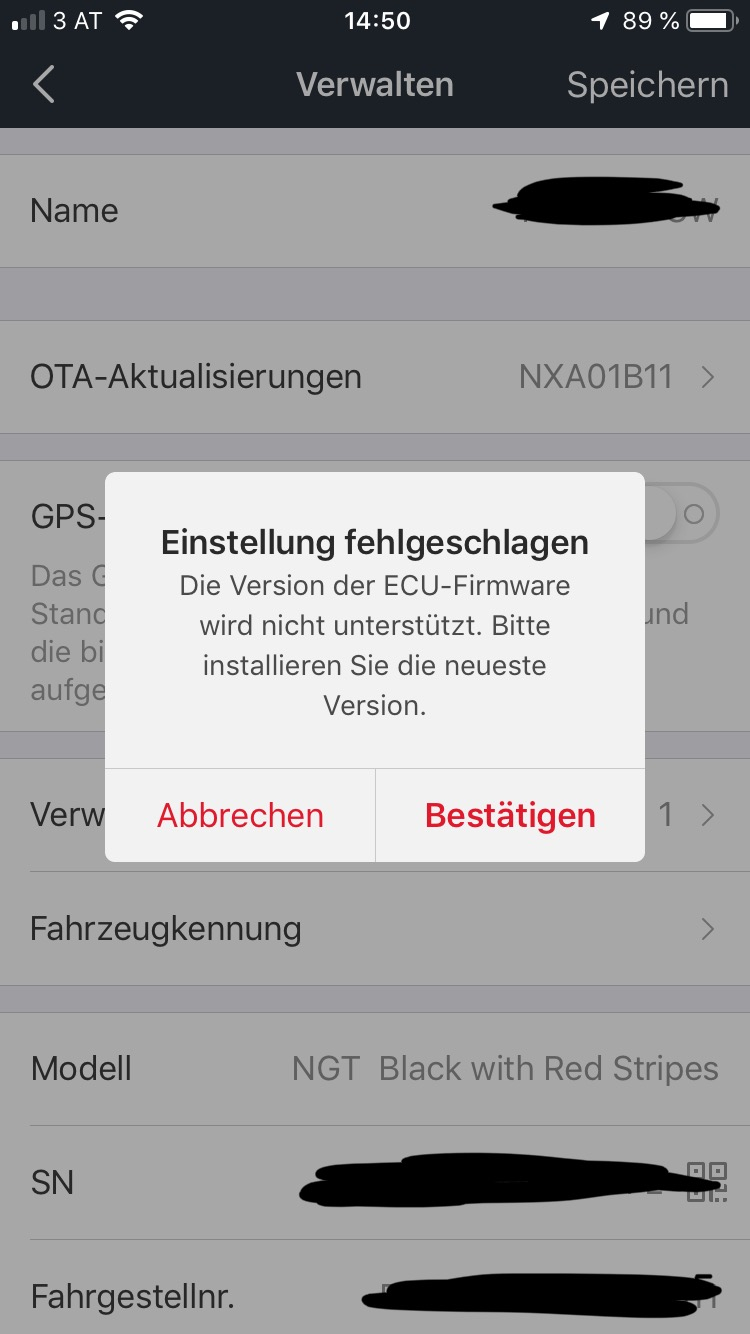Tap Speichern to save changes
This screenshot has width=750, height=1334.
[x=647, y=85]
